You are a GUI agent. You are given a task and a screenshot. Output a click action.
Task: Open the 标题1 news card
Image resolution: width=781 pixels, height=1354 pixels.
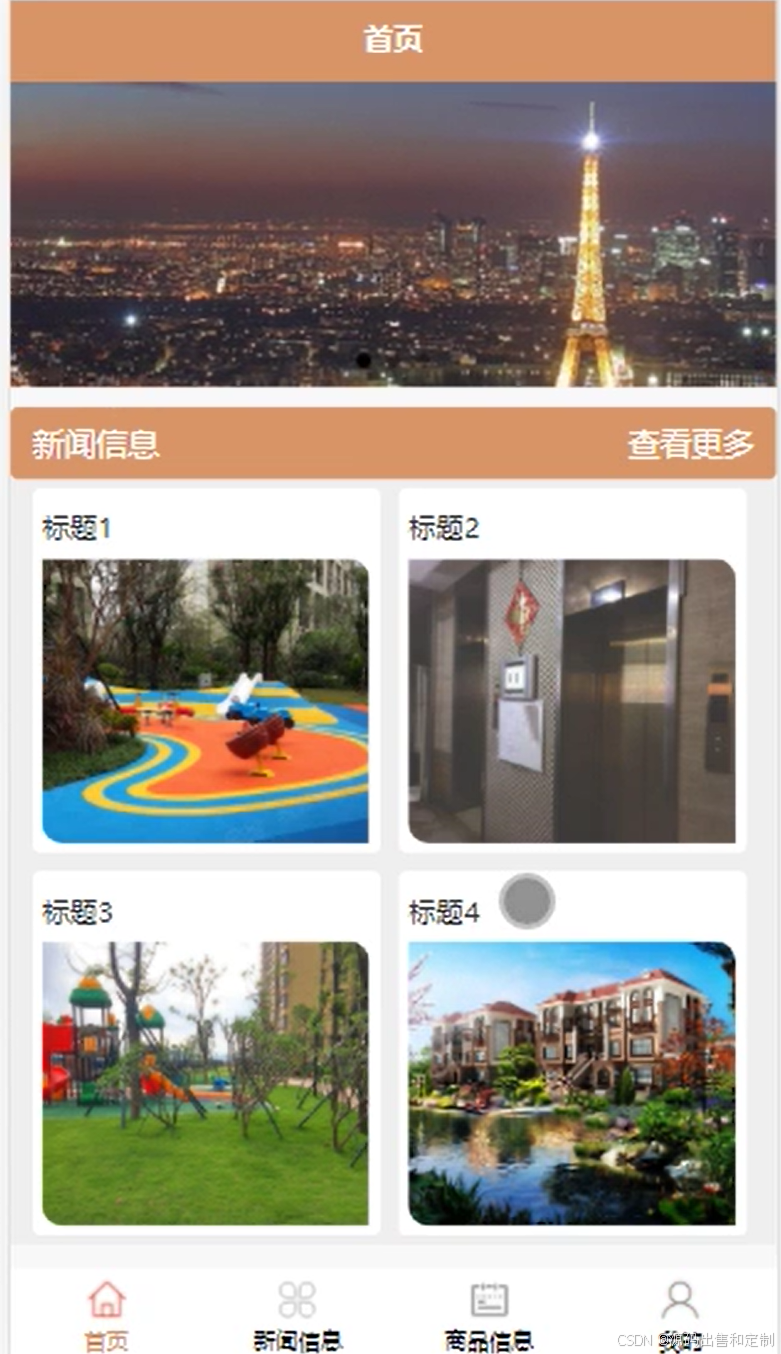[206, 670]
